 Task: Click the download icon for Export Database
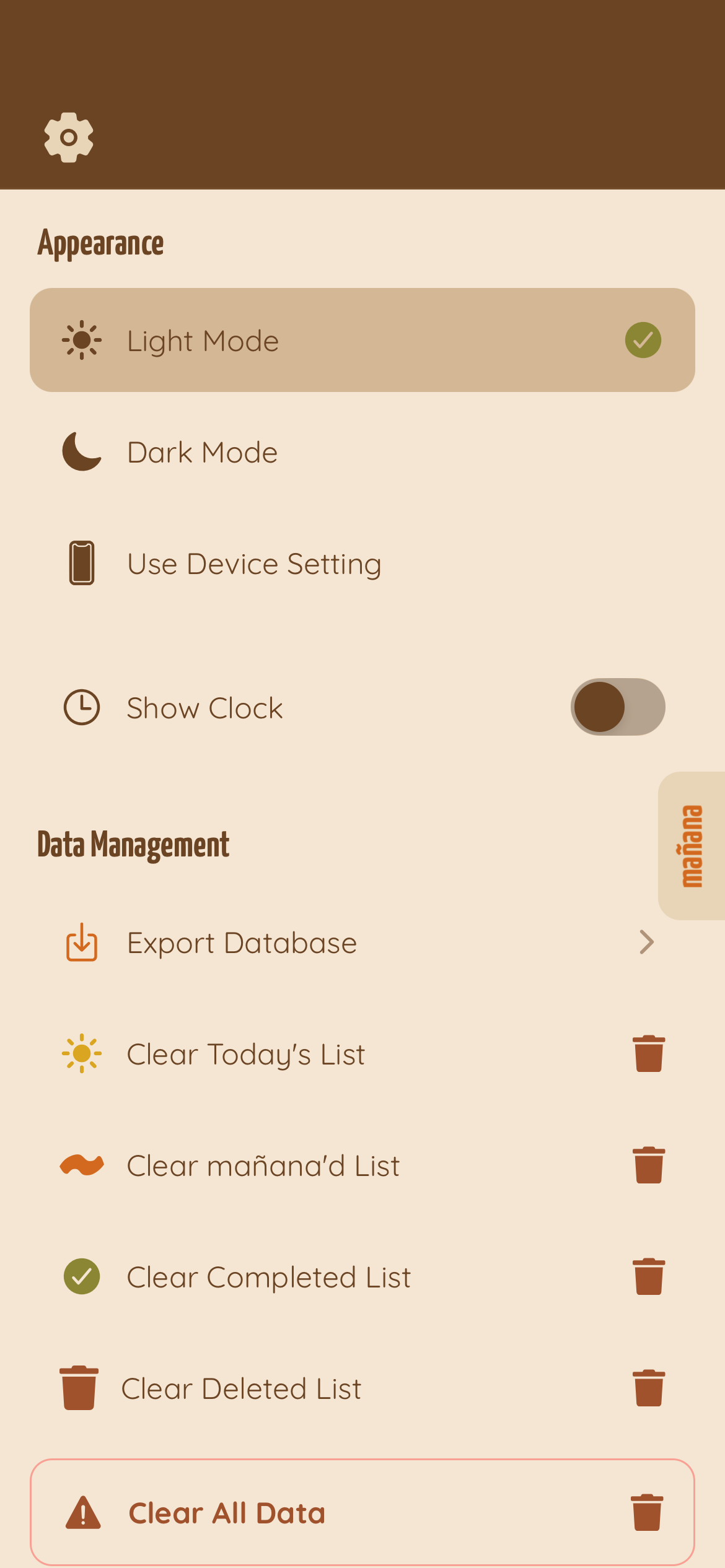pos(81,943)
